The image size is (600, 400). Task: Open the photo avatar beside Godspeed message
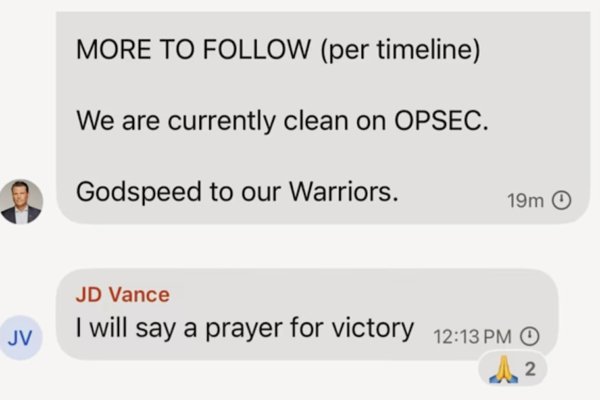click(21, 201)
